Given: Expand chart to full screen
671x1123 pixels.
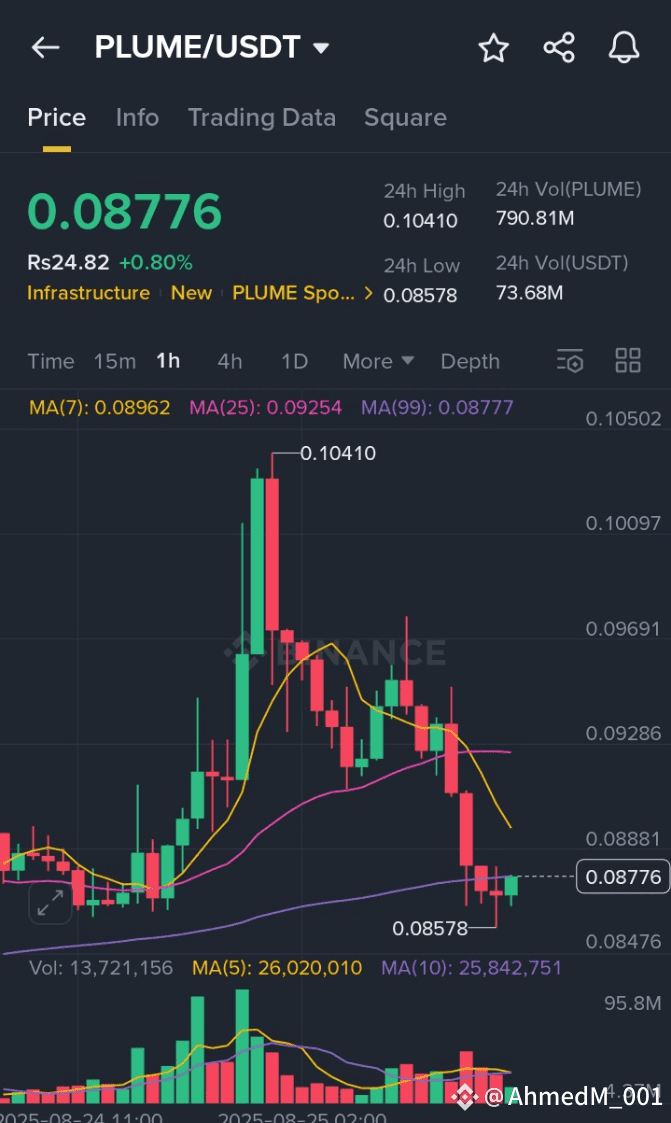Looking at the screenshot, I should (50, 904).
